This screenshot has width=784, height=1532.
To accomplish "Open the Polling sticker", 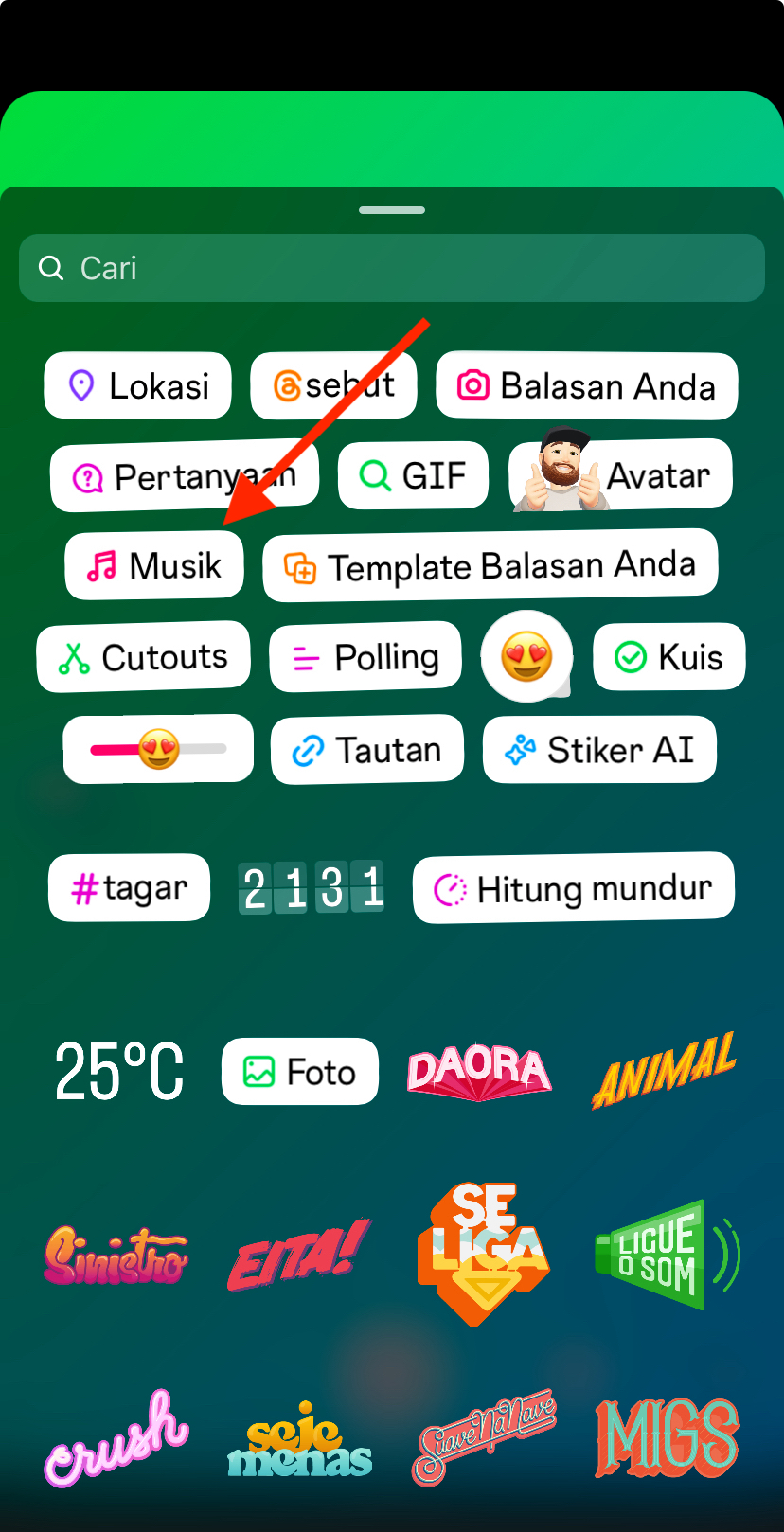I will click(x=365, y=655).
